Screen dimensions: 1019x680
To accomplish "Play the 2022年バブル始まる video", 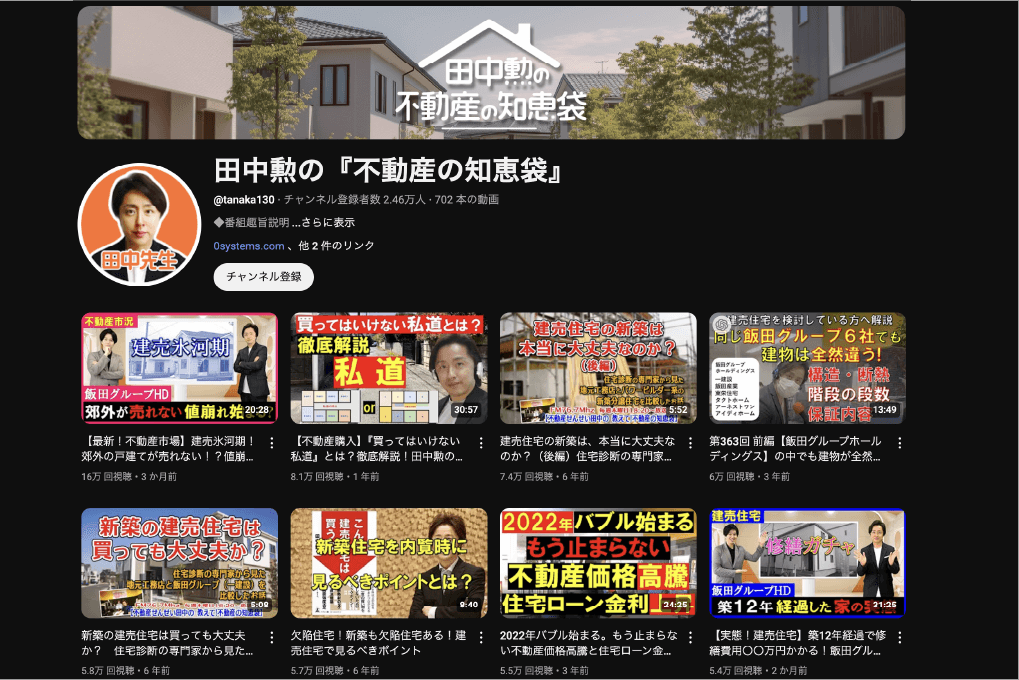I will 598,563.
